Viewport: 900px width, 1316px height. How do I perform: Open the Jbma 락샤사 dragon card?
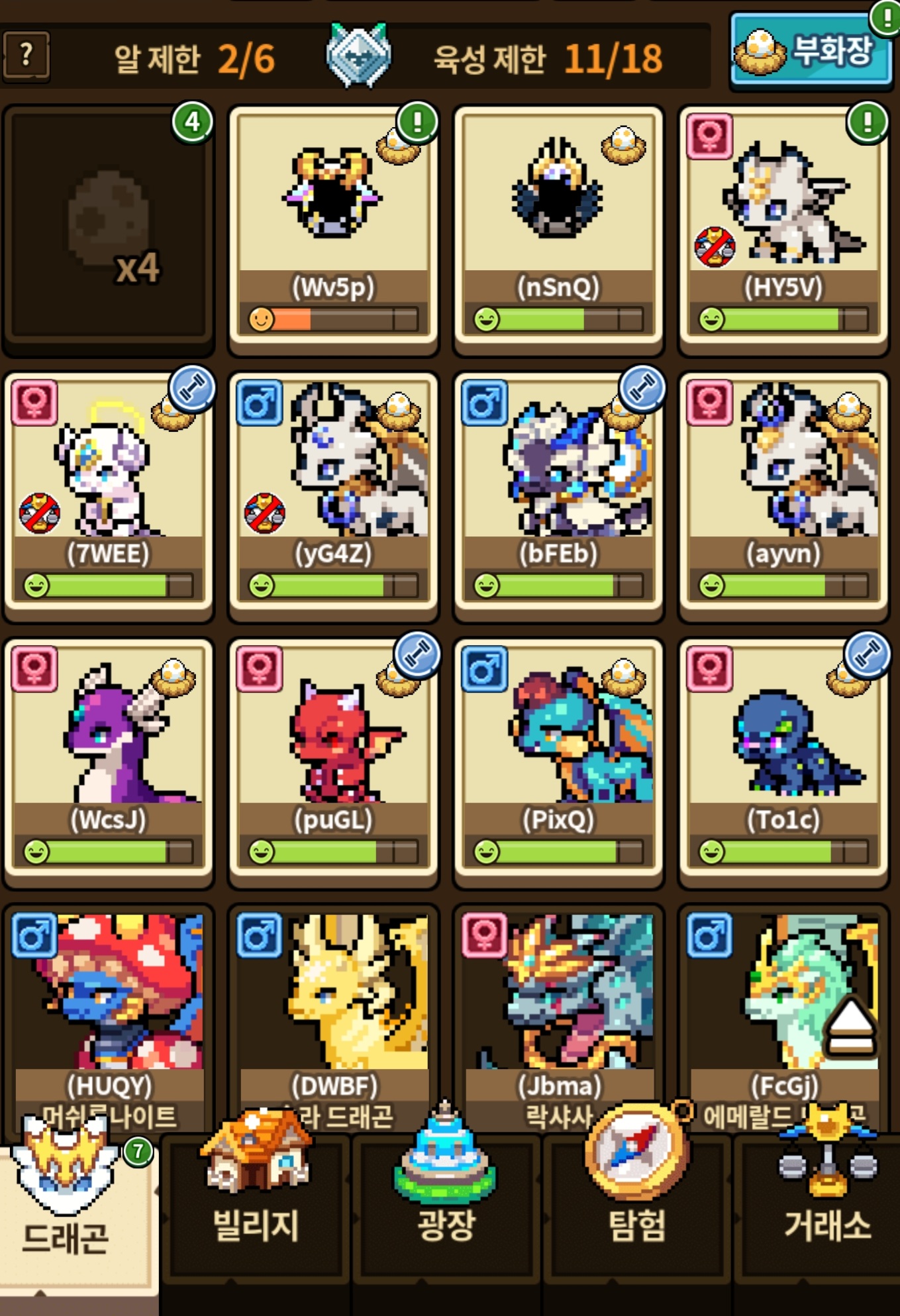(558, 1007)
